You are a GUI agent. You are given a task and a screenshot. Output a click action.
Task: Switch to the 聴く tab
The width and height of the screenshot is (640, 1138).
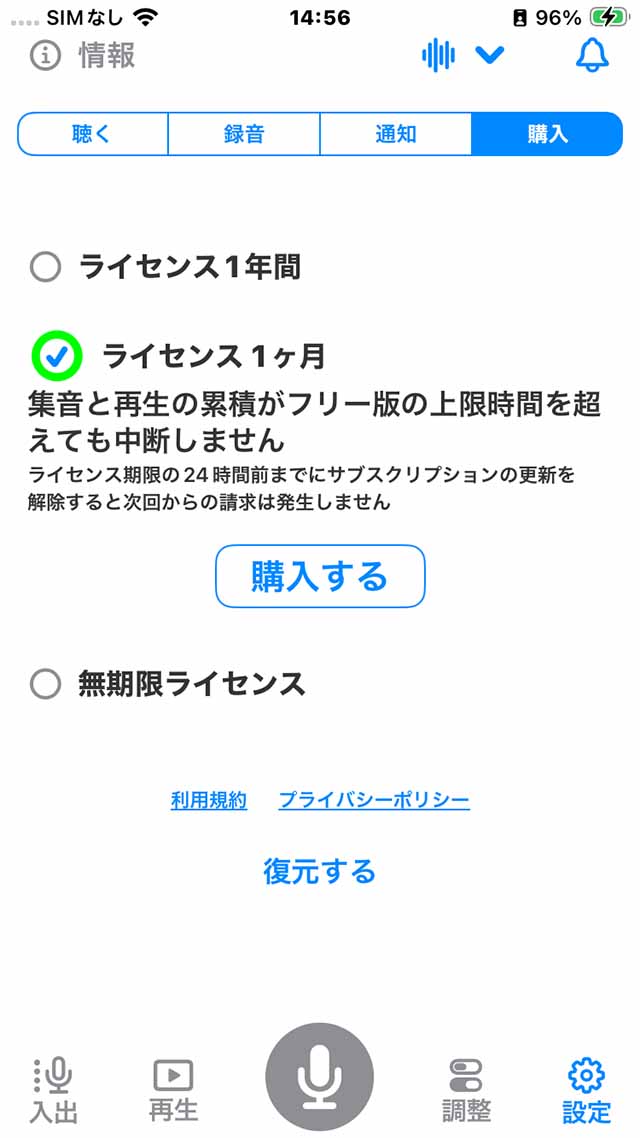(92, 134)
